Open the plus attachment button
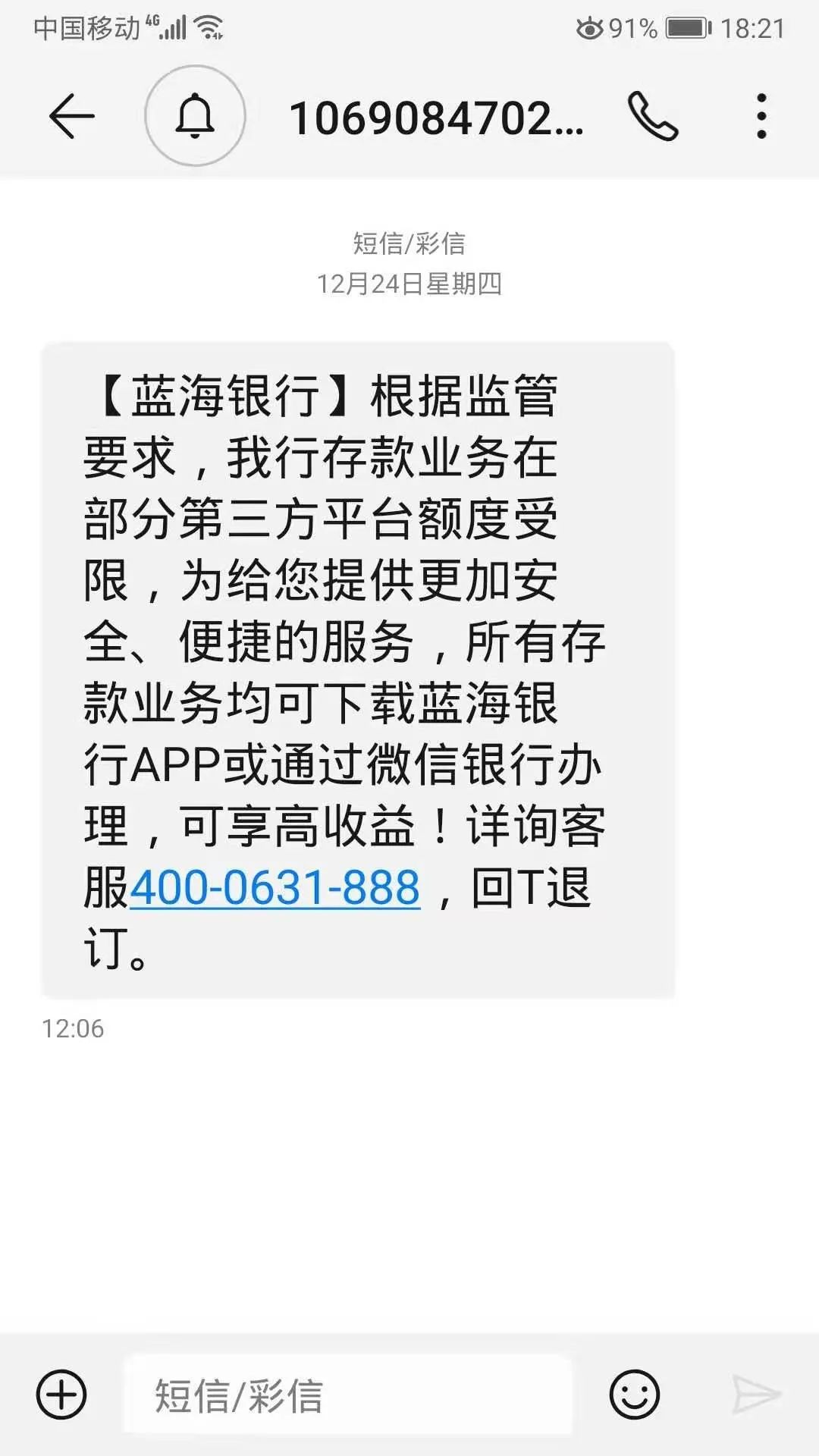 [61, 1395]
